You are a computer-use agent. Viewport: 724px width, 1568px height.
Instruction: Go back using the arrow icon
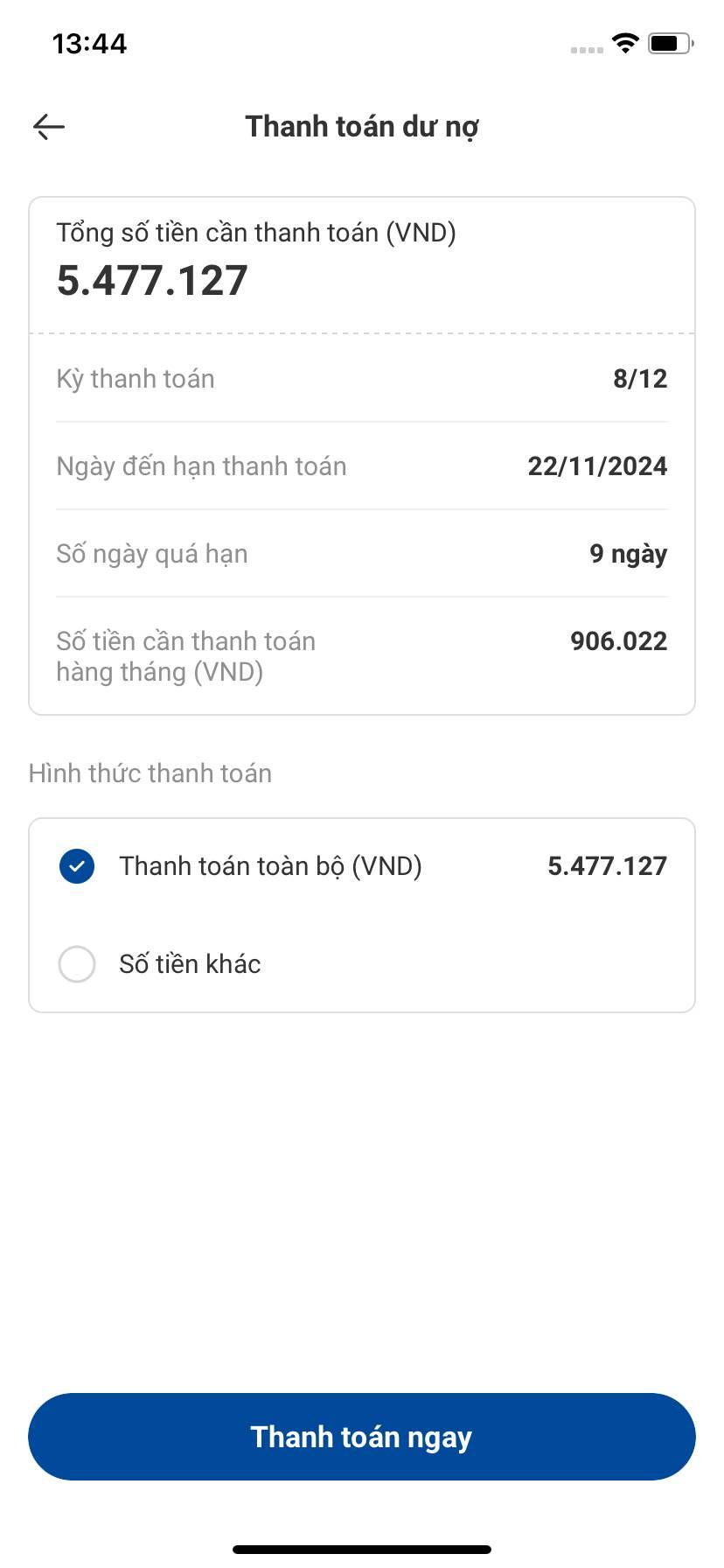pos(49,127)
